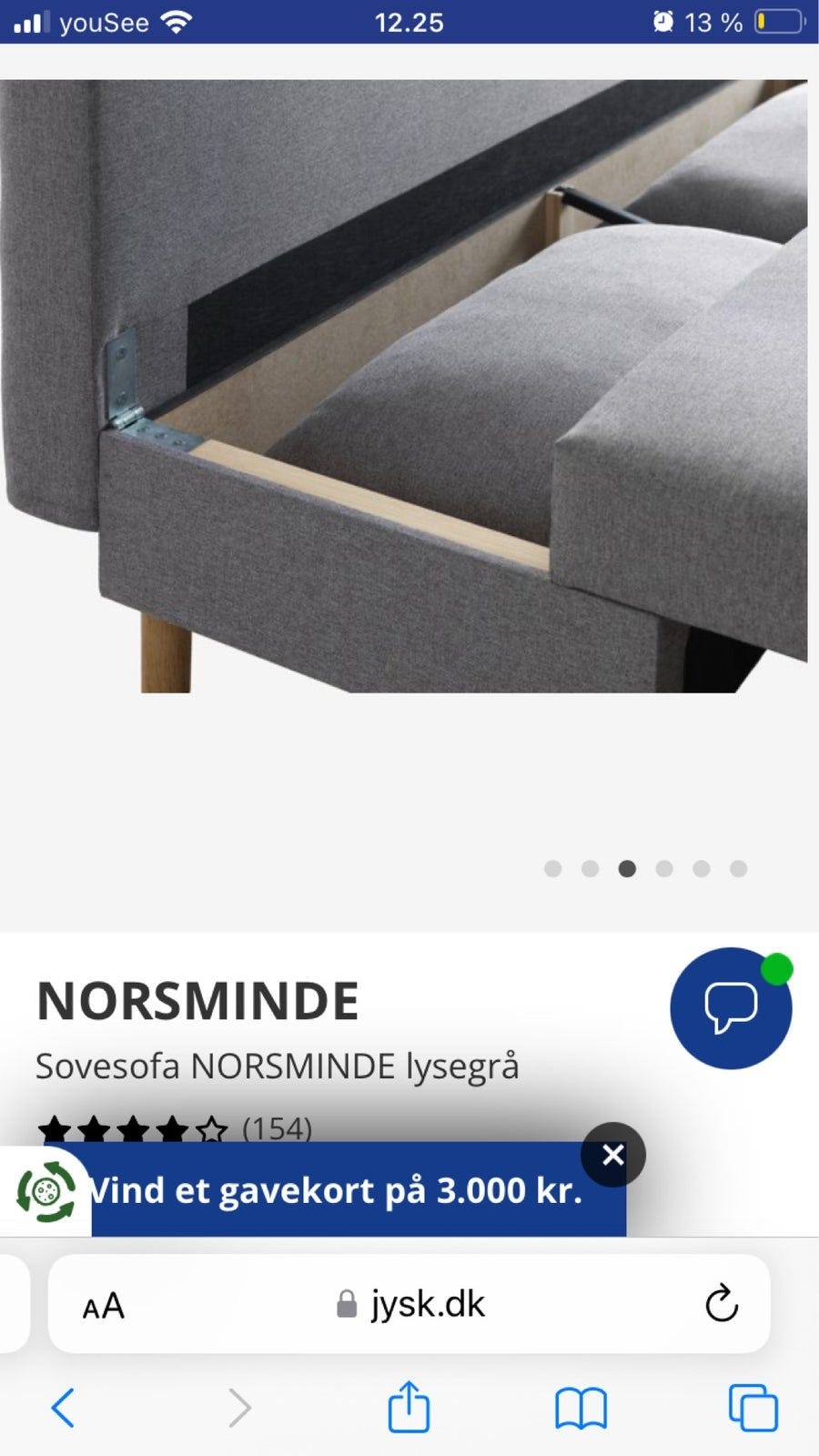Share this page
Image resolution: width=819 pixels, height=1456 pixels.
coord(409,1407)
